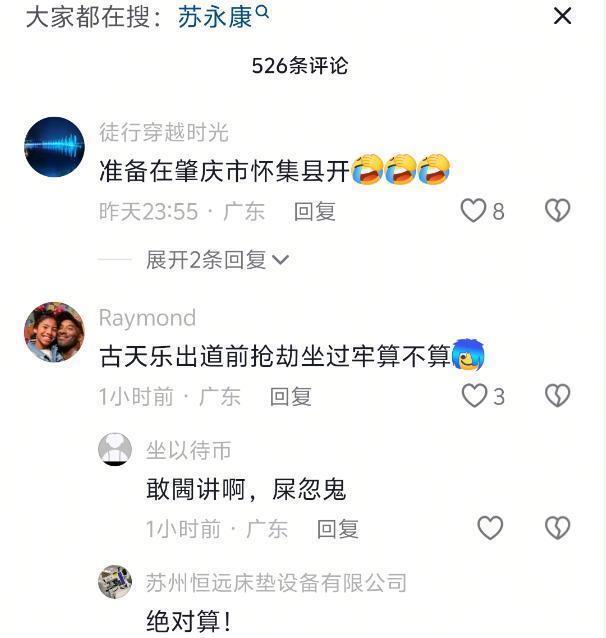Expand the 2 hidden replies
The image size is (606, 638).
(217, 260)
